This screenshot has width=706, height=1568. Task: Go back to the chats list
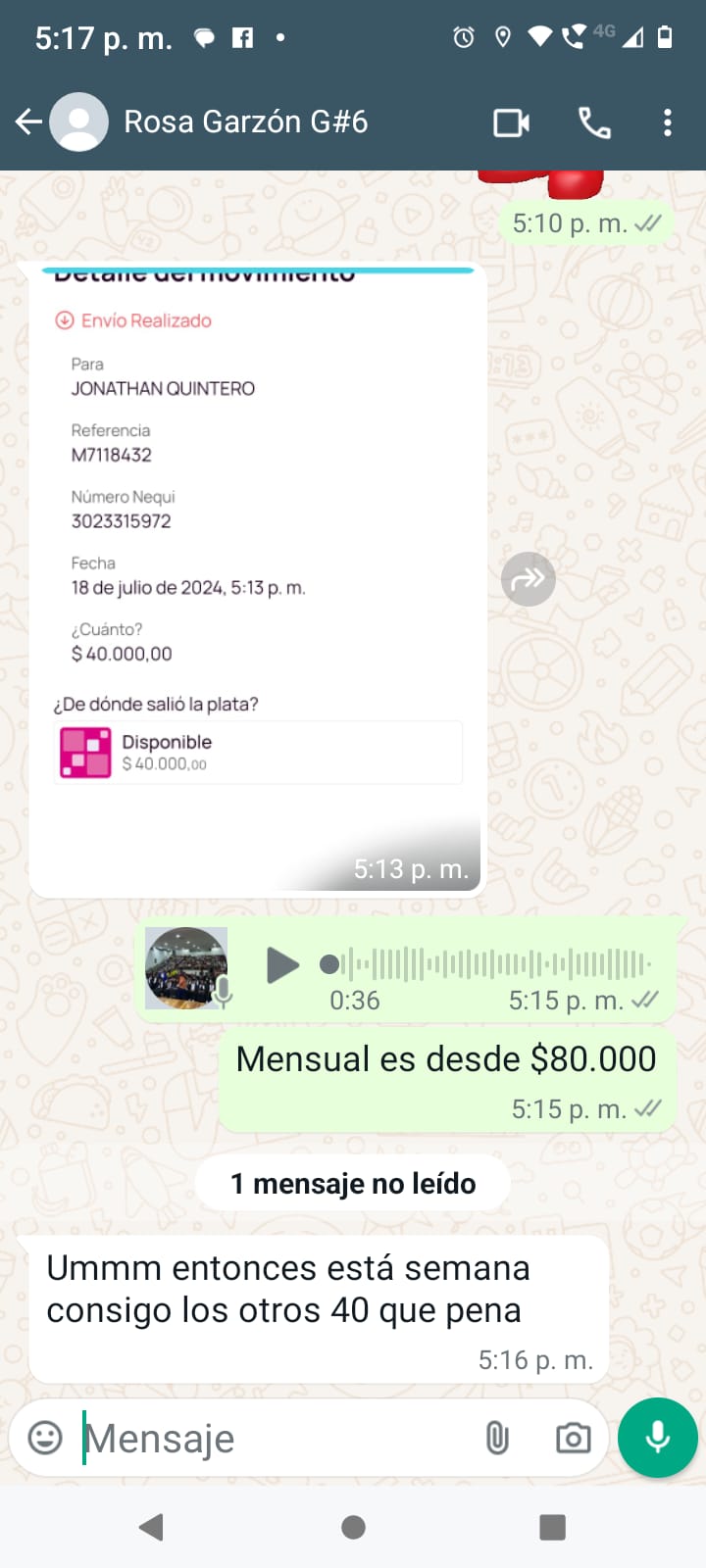pyautogui.click(x=28, y=122)
